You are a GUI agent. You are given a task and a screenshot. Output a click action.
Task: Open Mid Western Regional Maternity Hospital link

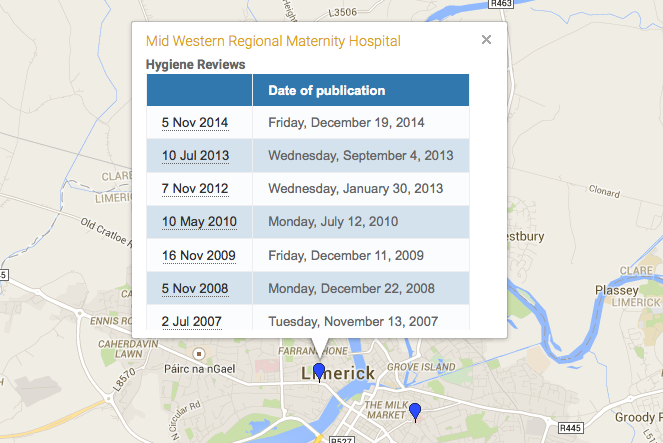click(x=273, y=41)
